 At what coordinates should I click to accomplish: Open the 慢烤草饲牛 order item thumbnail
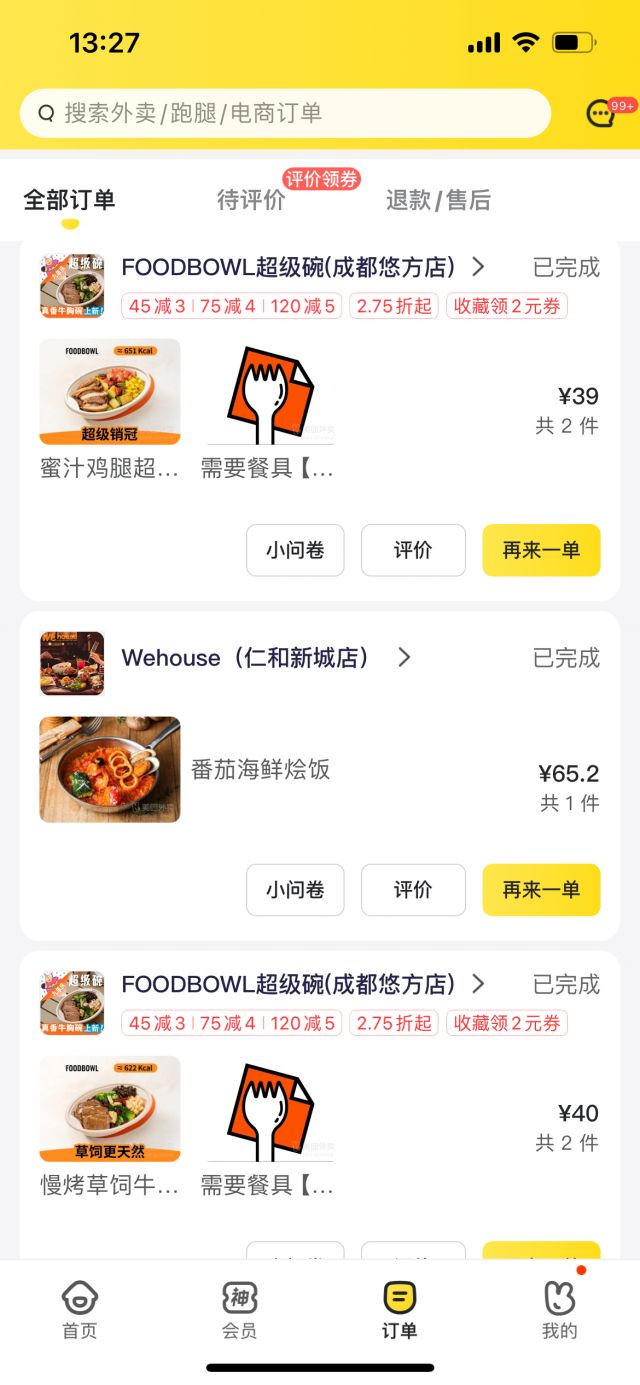pyautogui.click(x=110, y=1109)
